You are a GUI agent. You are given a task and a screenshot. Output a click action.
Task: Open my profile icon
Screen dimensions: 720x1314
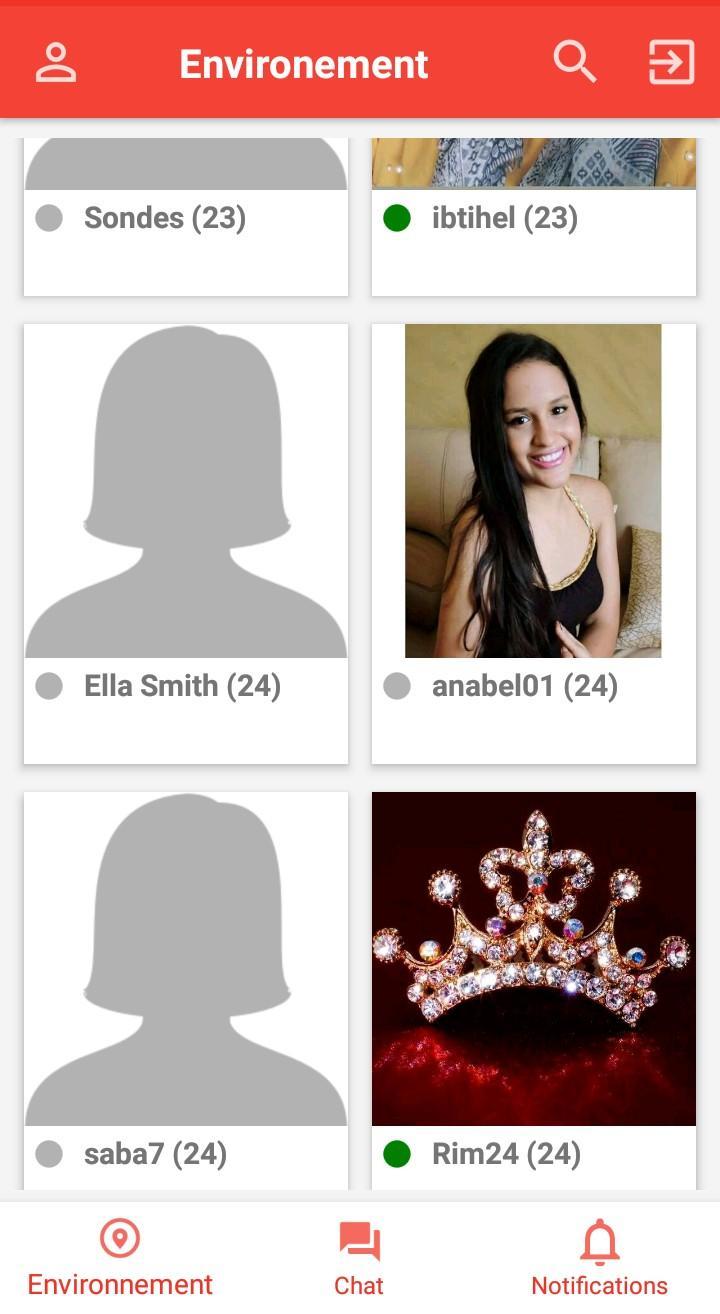coord(56,63)
